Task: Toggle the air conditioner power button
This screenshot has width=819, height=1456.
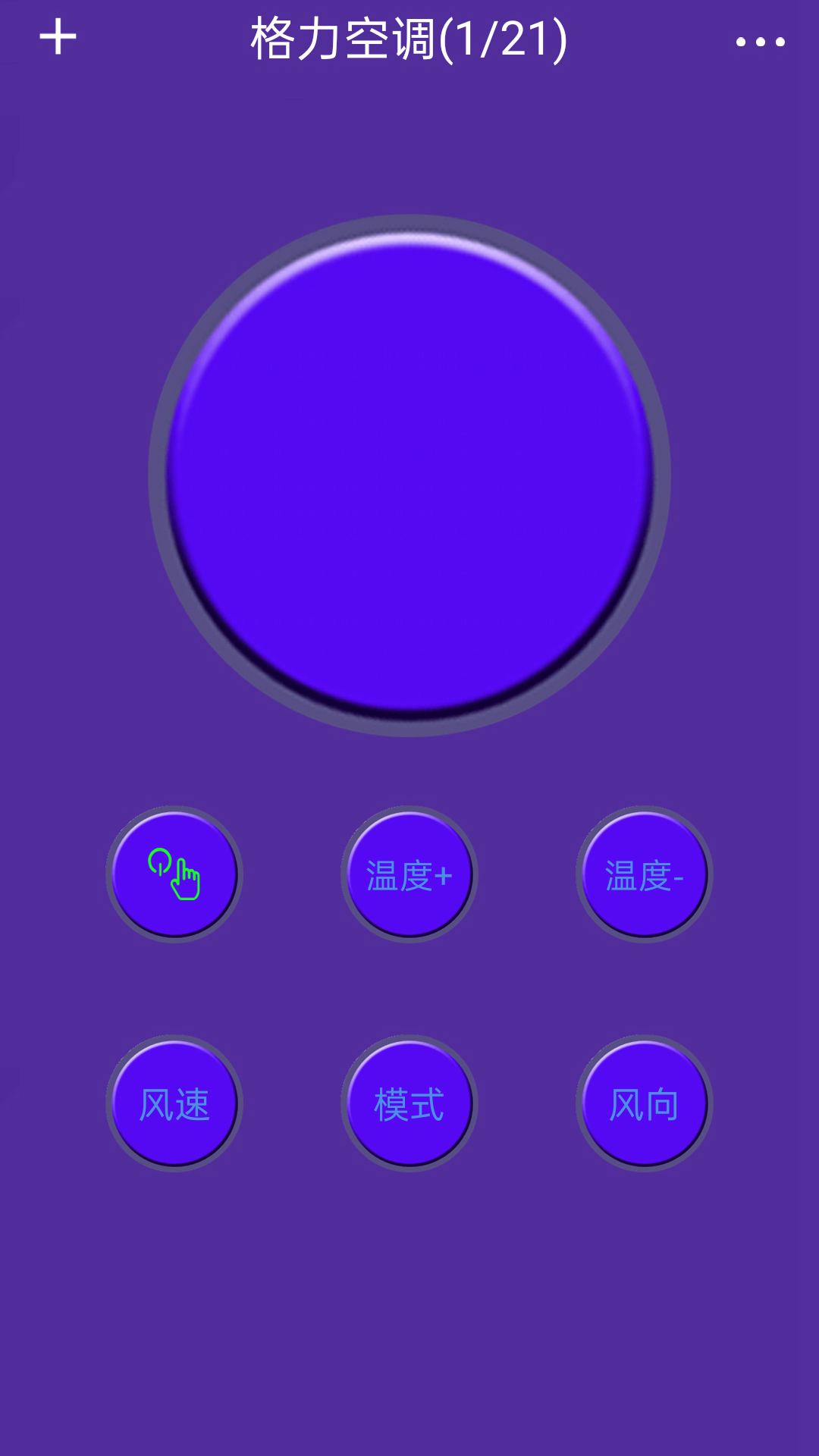Action: (x=174, y=874)
